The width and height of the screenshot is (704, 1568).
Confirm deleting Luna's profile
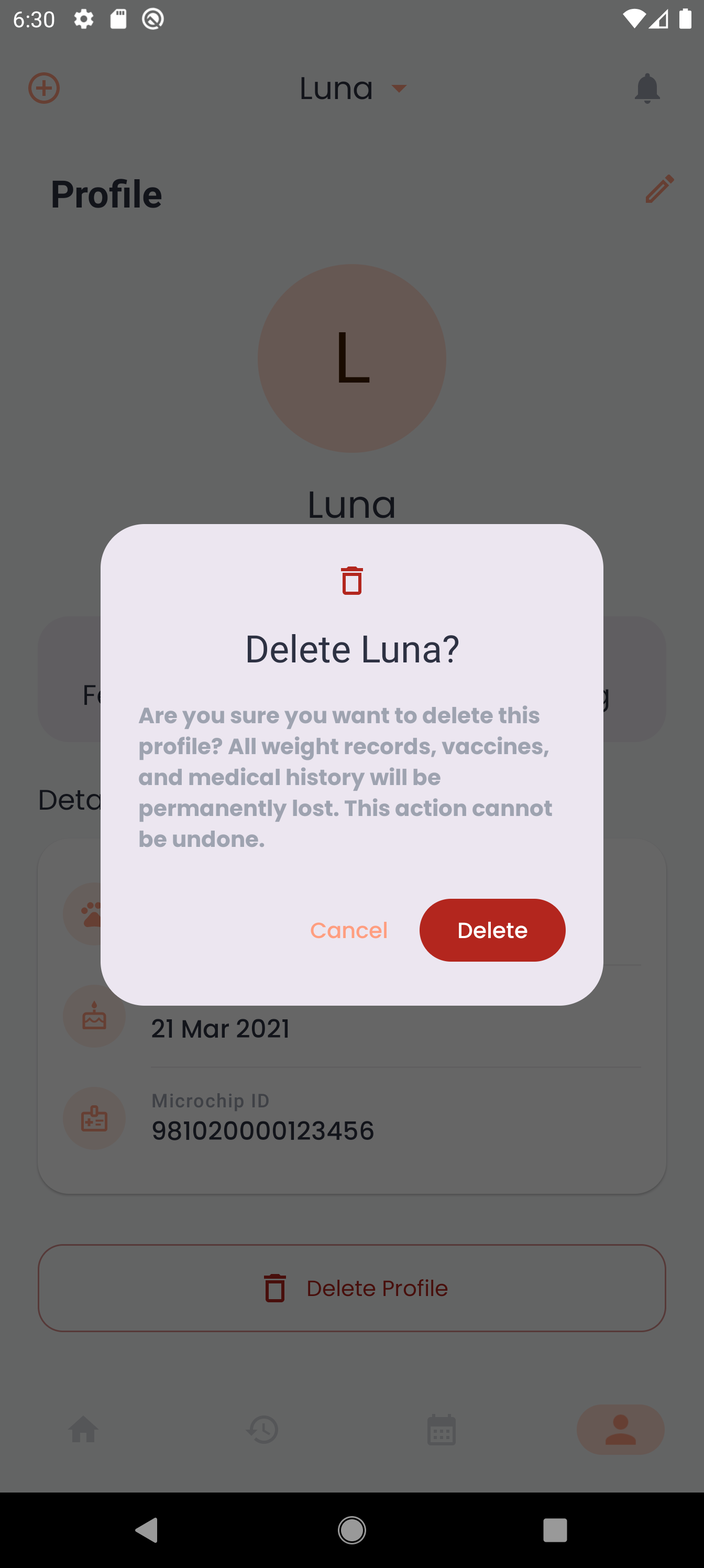(492, 930)
